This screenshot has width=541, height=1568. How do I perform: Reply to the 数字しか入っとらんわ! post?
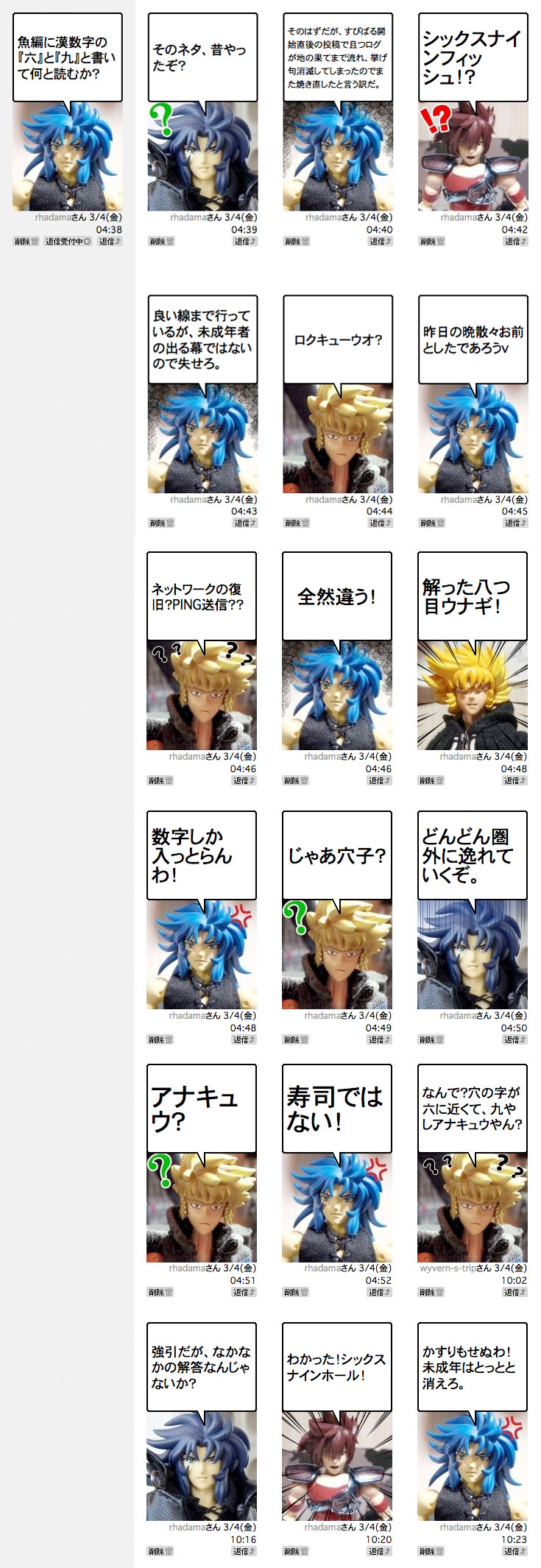click(x=244, y=1040)
